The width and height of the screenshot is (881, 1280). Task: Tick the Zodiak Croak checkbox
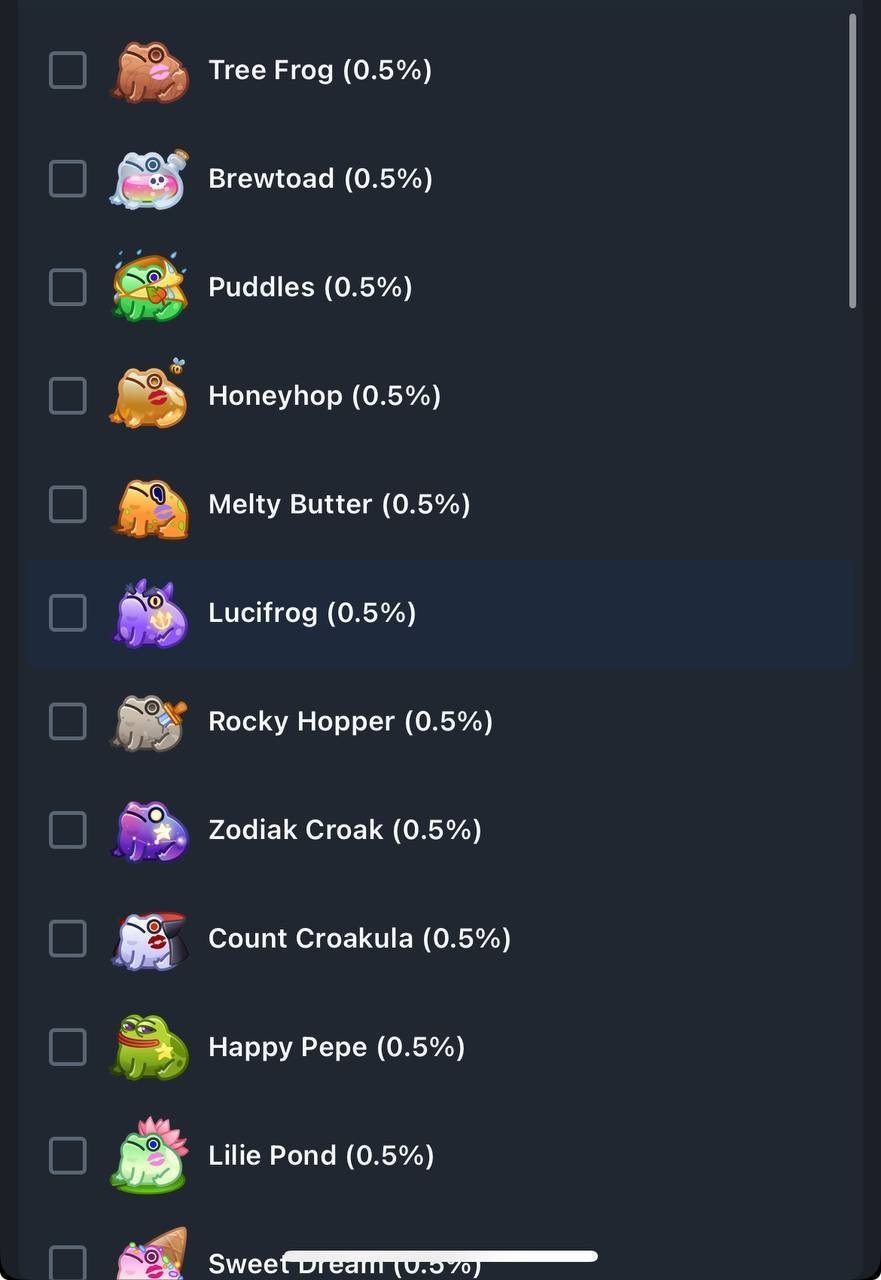(x=68, y=830)
